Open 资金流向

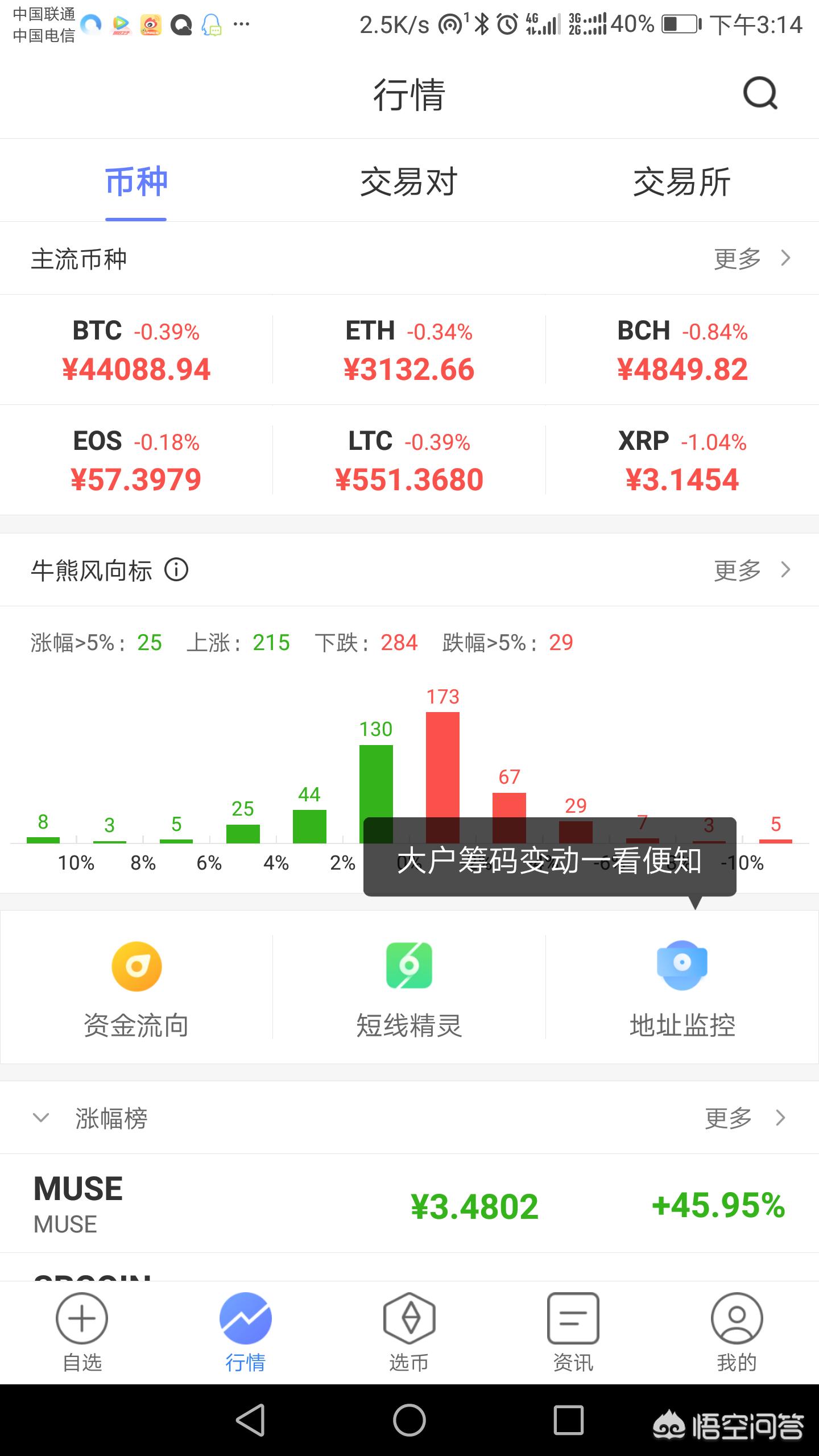(x=136, y=988)
